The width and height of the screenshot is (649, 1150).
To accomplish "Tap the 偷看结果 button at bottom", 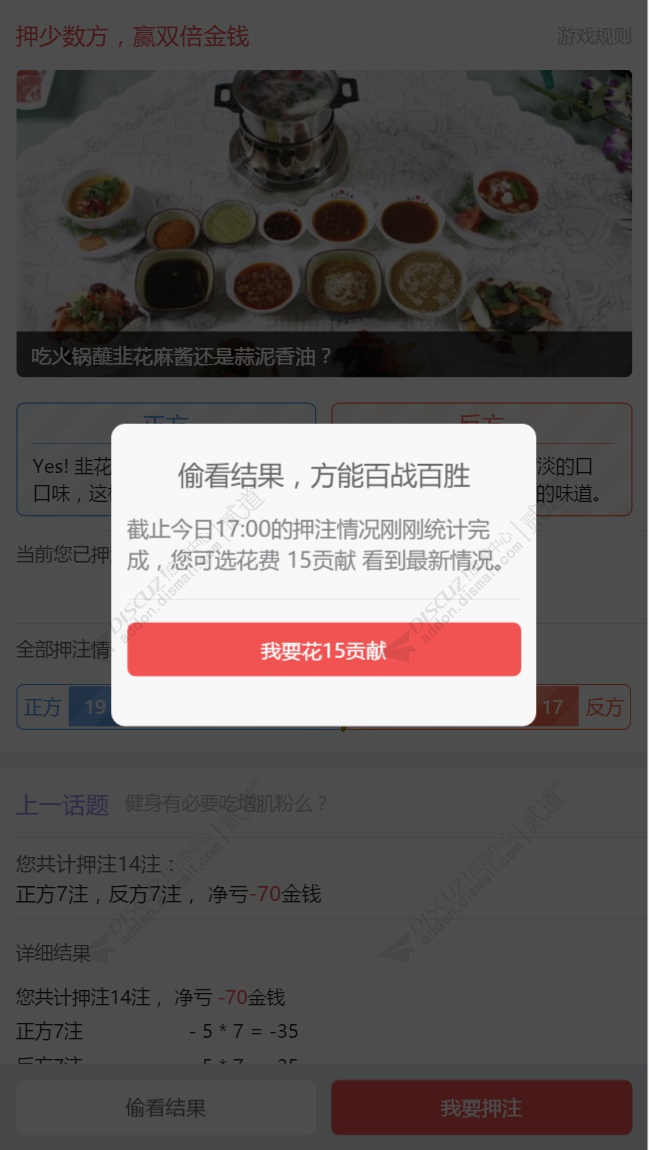I will pyautogui.click(x=166, y=1107).
